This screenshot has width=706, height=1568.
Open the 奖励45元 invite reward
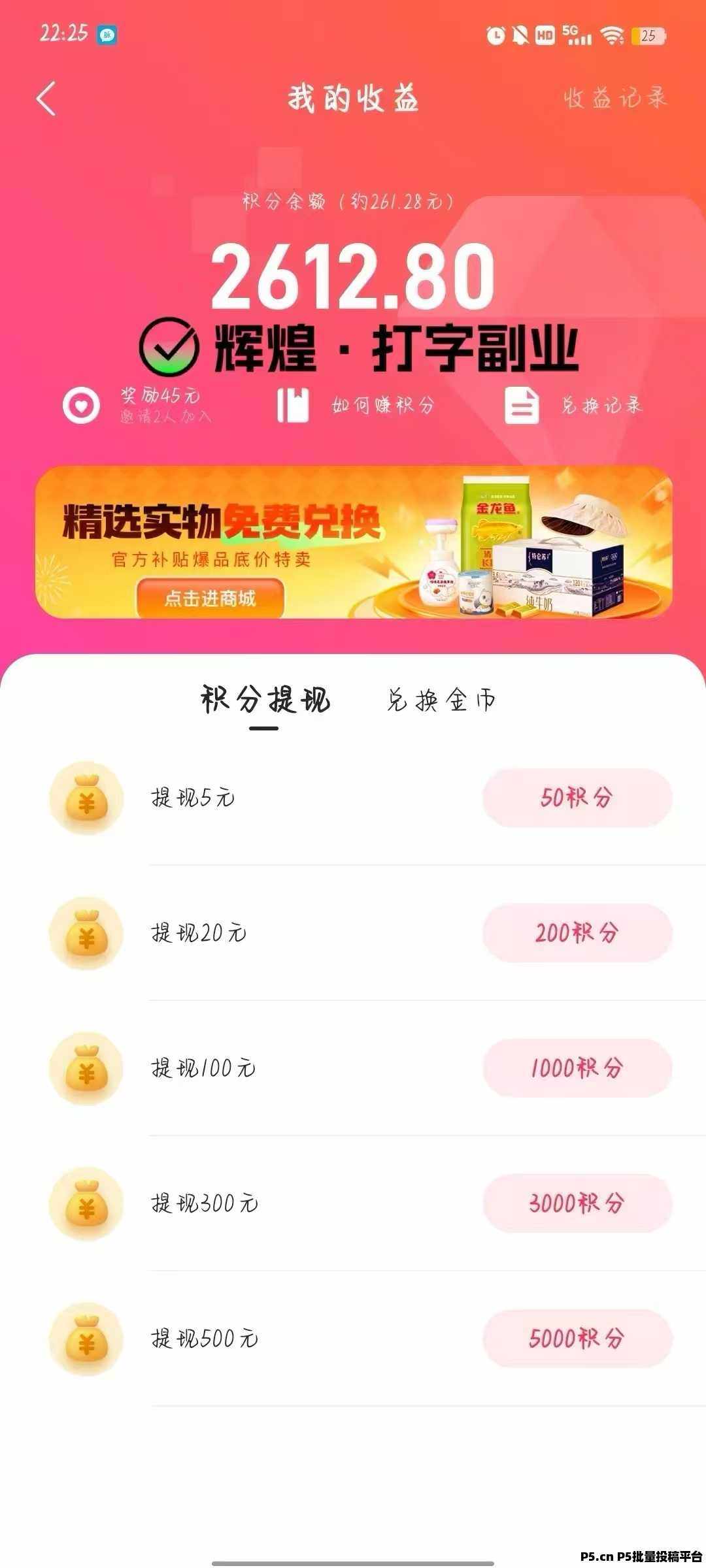[x=137, y=405]
